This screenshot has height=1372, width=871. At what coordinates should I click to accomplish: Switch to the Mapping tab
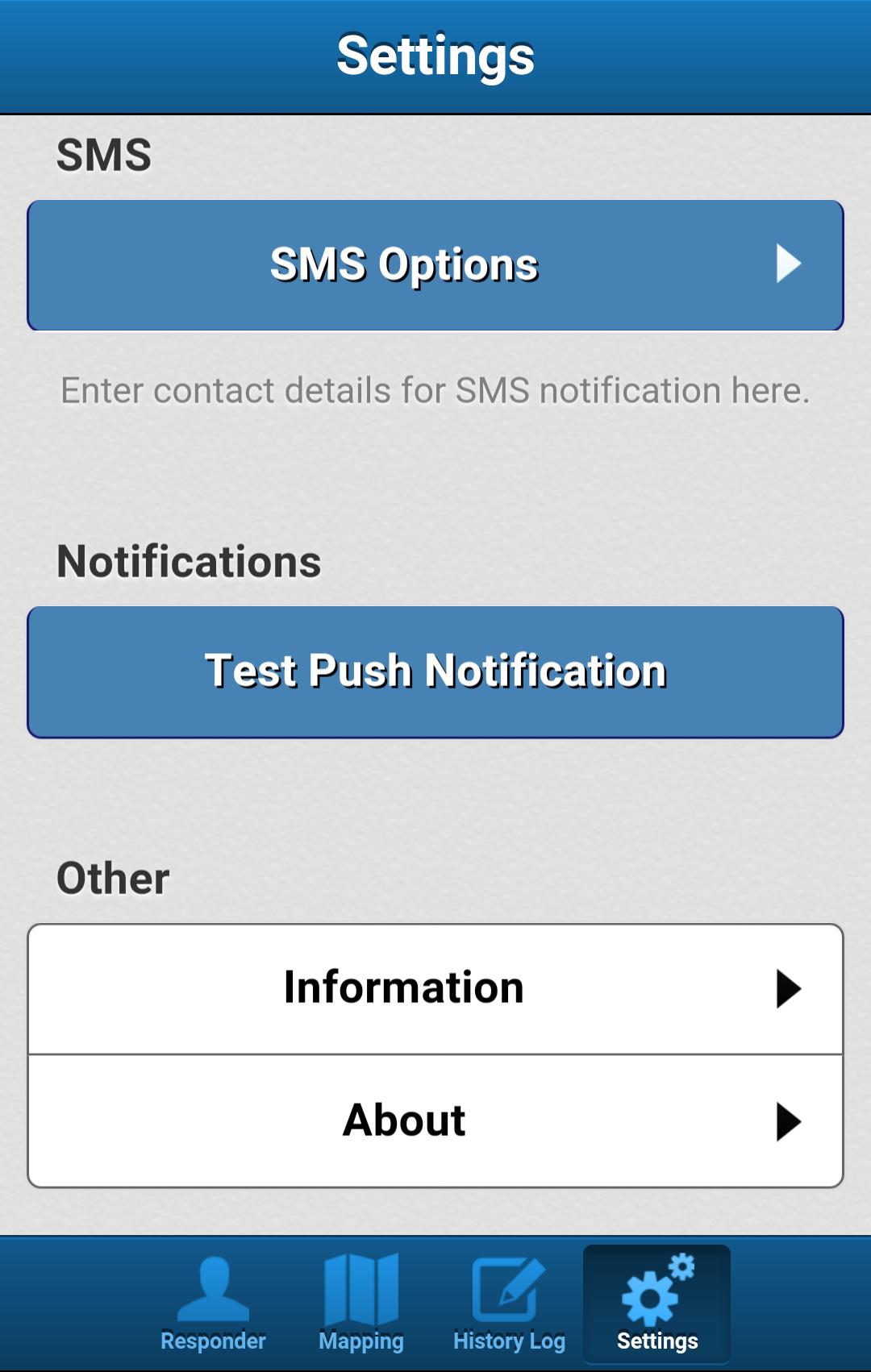(360, 1303)
